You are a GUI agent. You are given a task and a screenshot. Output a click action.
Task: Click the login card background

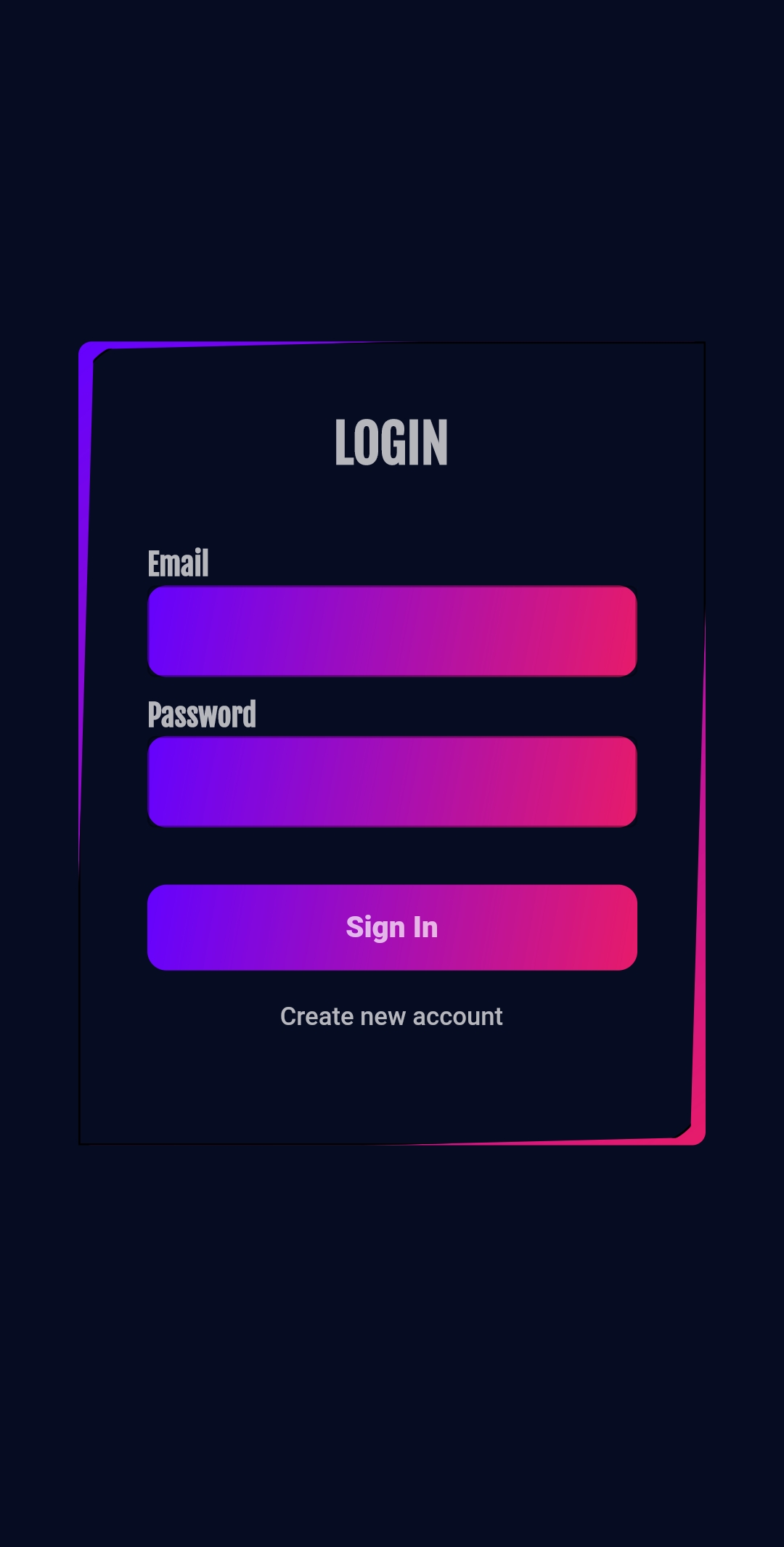[x=392, y=1089]
